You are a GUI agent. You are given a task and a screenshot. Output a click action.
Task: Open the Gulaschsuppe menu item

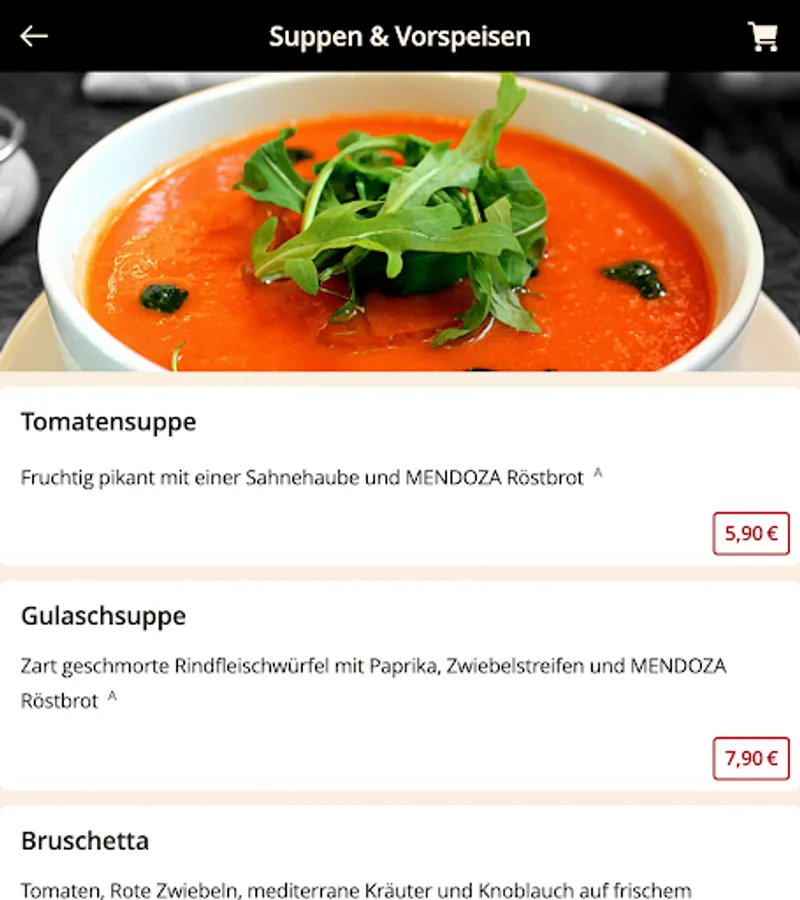(103, 616)
